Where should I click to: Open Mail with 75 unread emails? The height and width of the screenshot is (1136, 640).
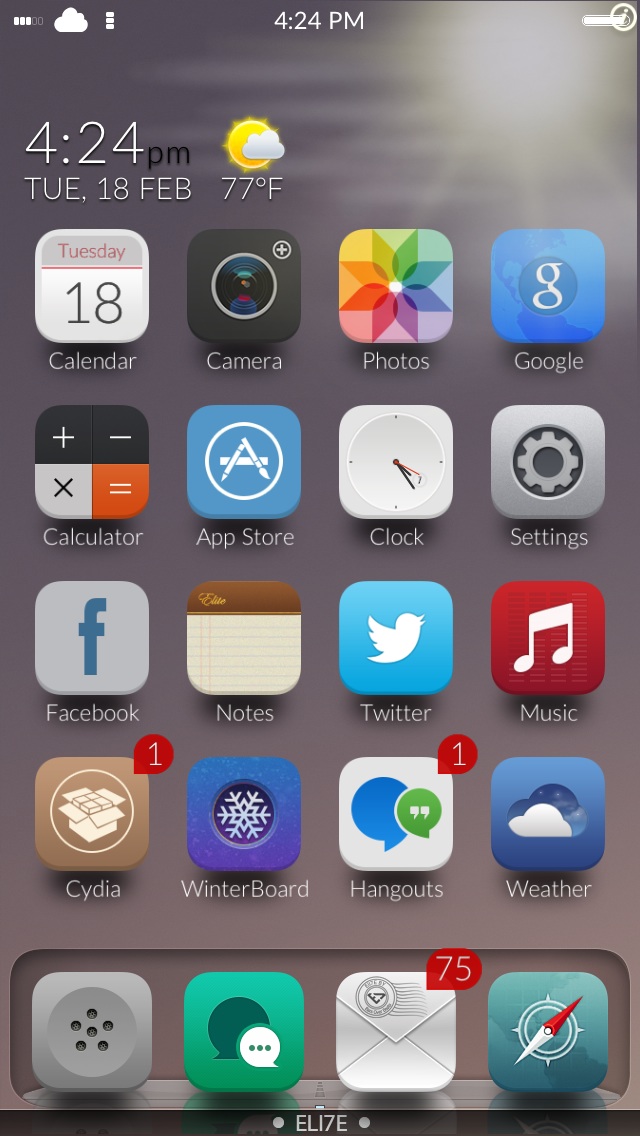coord(396,1031)
